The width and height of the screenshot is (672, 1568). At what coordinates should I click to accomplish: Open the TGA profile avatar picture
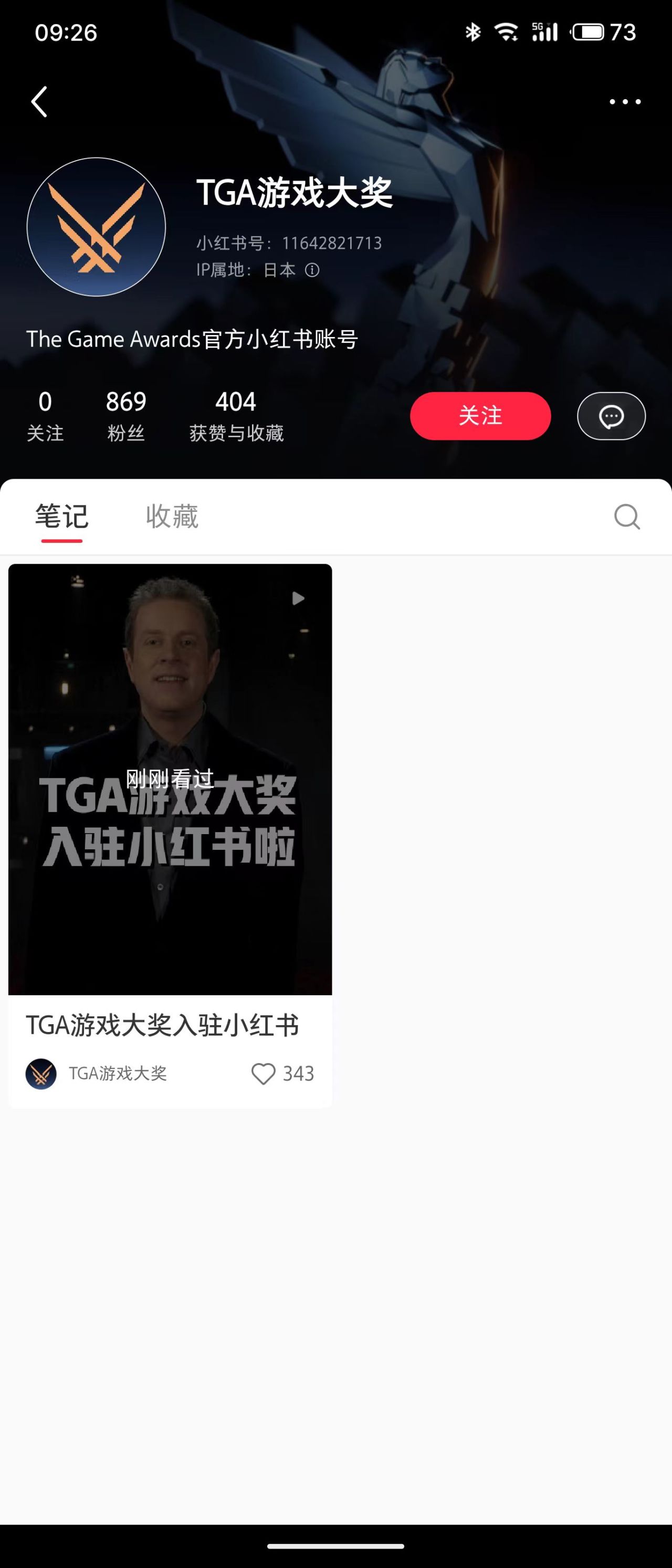click(96, 227)
